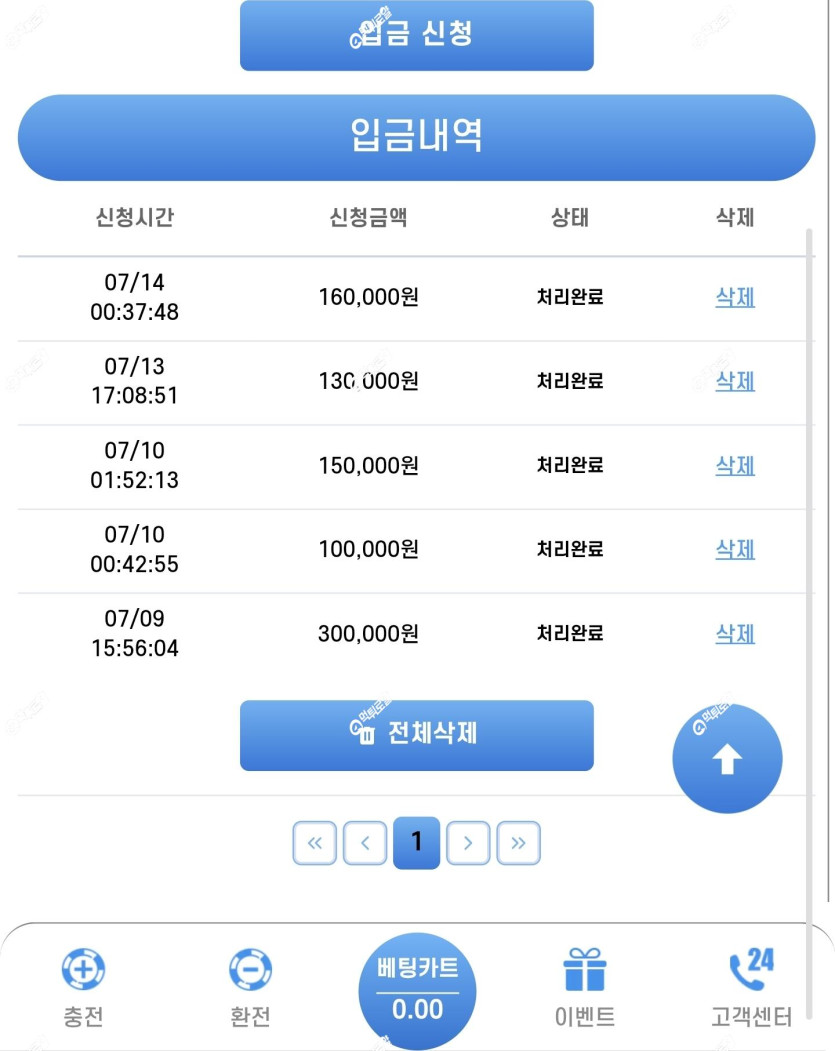835x1051 pixels.
Task: Go to the previous page
Action: click(x=365, y=843)
